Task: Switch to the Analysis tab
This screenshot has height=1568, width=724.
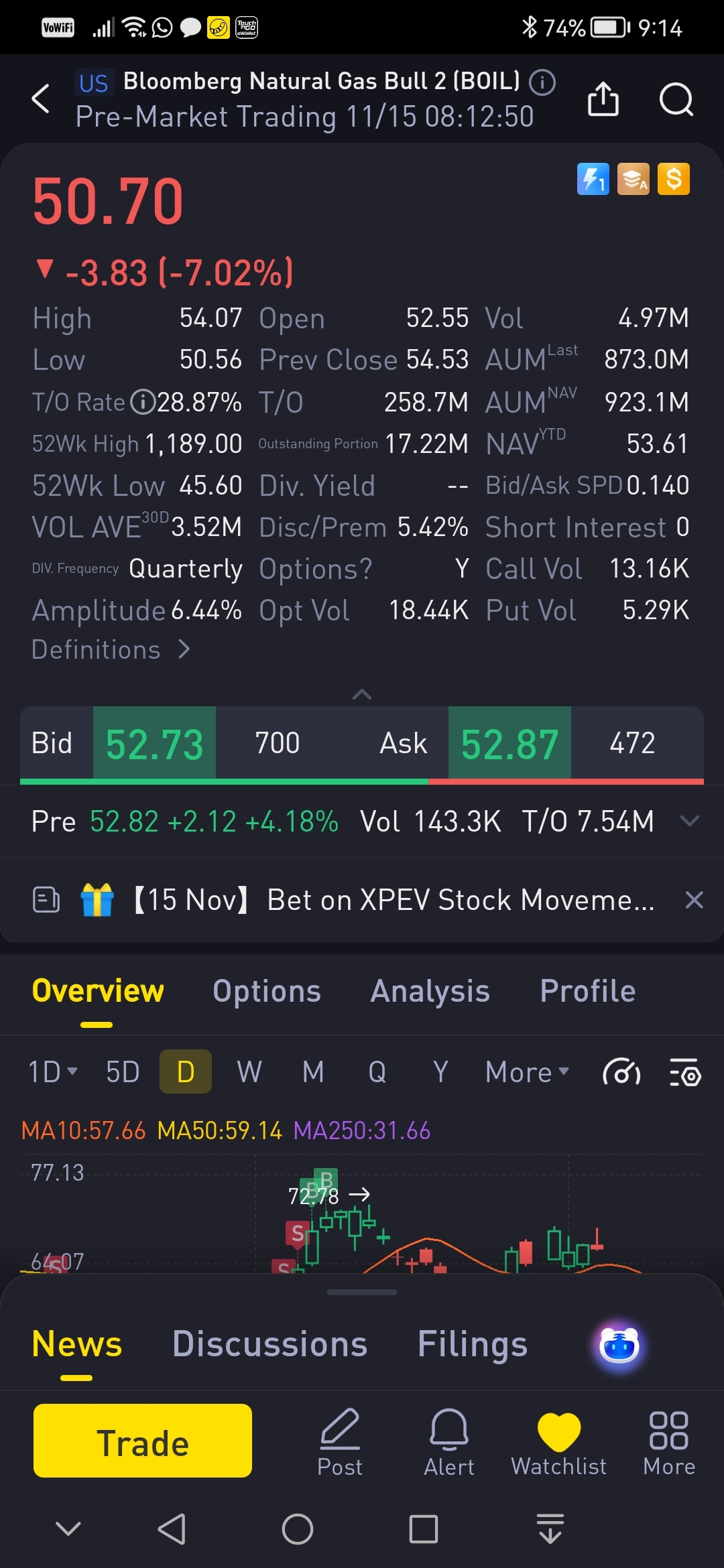Action: pyautogui.click(x=430, y=991)
